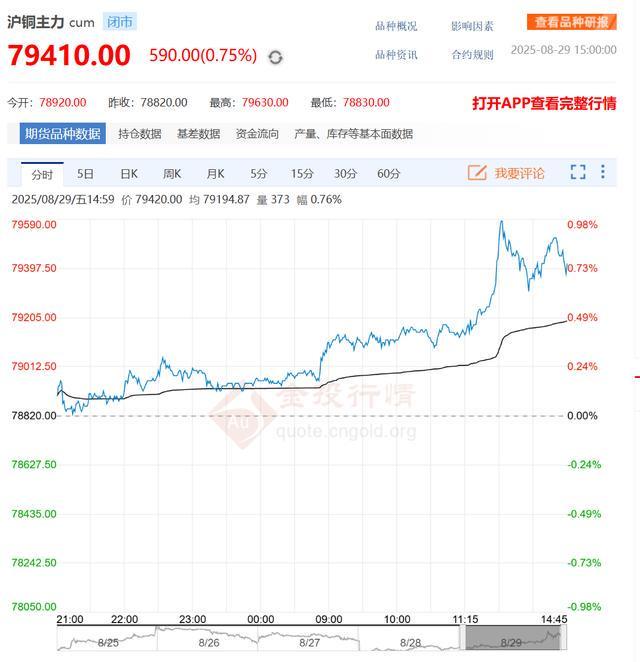This screenshot has height=662, width=640.
Task: View the 合约规则 page
Action: click(x=472, y=55)
